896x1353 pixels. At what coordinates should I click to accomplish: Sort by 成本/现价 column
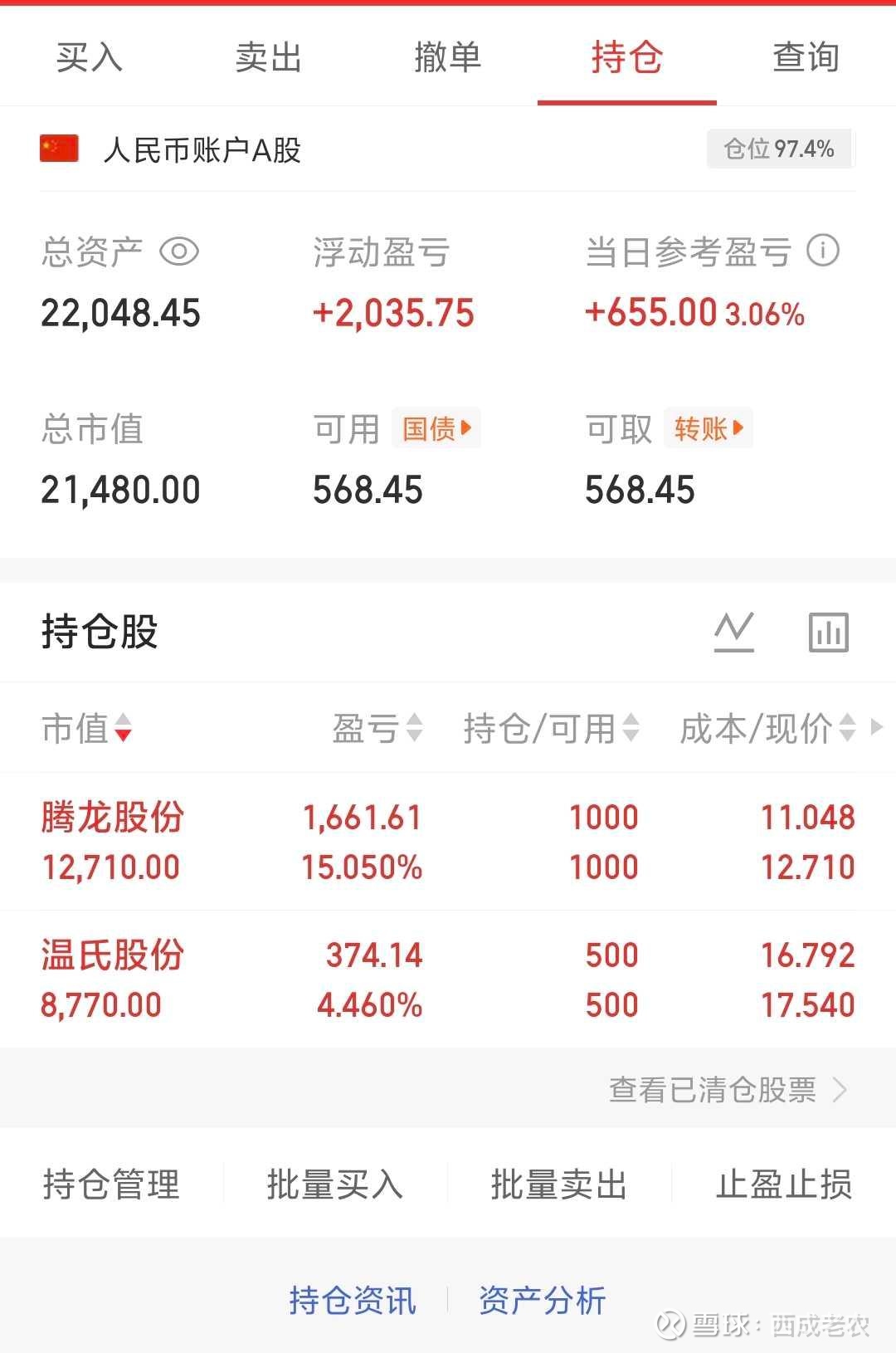click(x=767, y=729)
